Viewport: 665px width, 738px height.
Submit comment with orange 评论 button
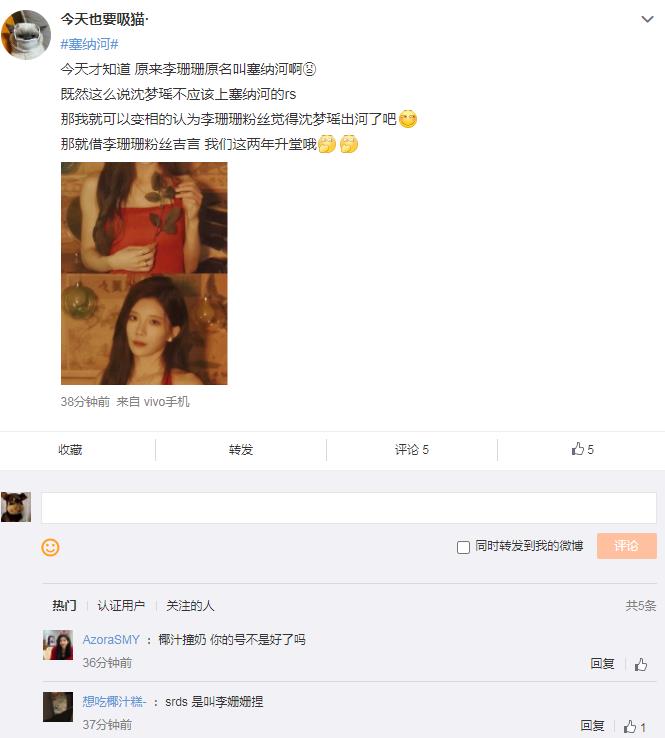click(626, 546)
